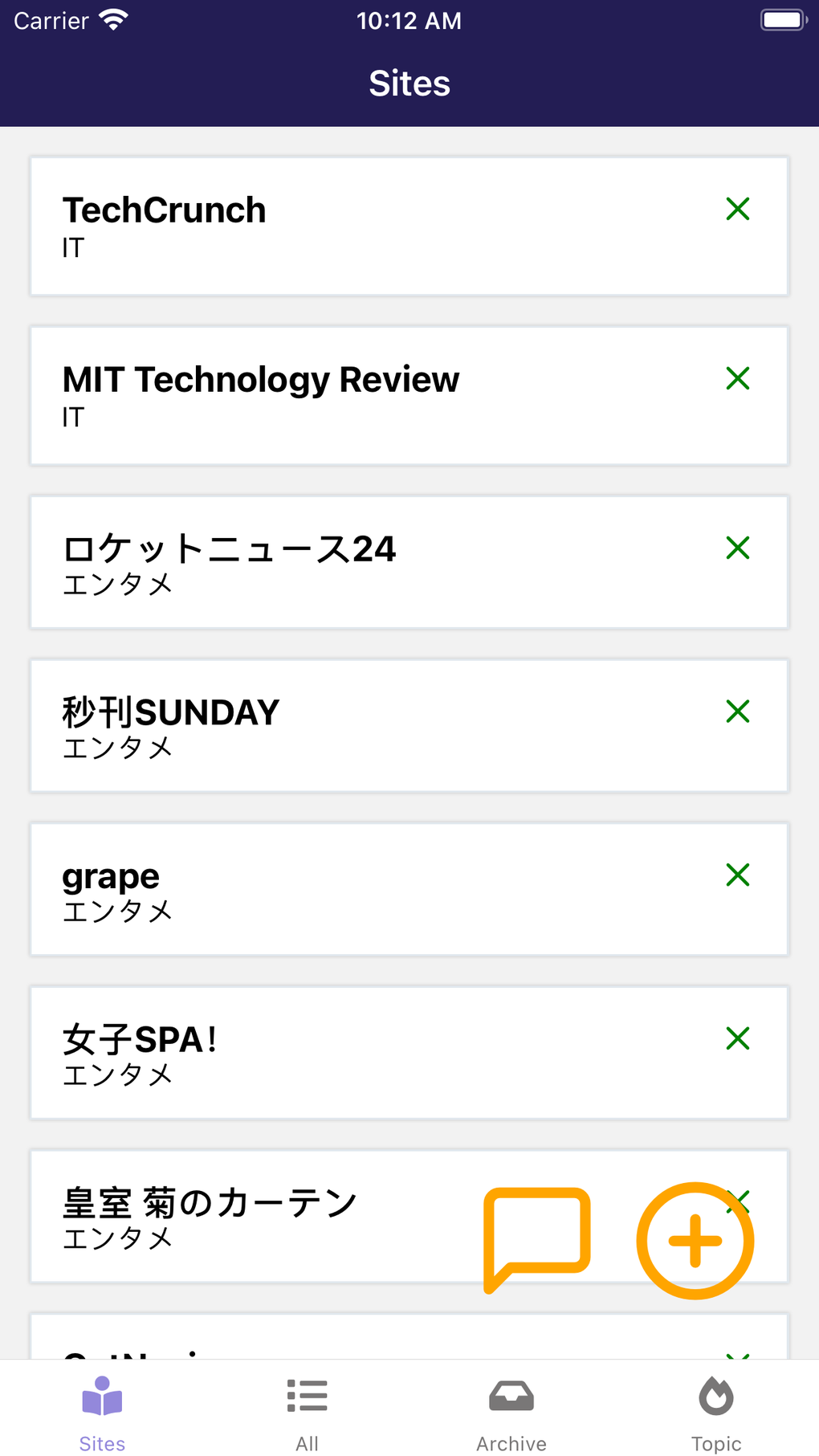Select the Topic flame icon
819x1456 pixels.
(x=715, y=1397)
